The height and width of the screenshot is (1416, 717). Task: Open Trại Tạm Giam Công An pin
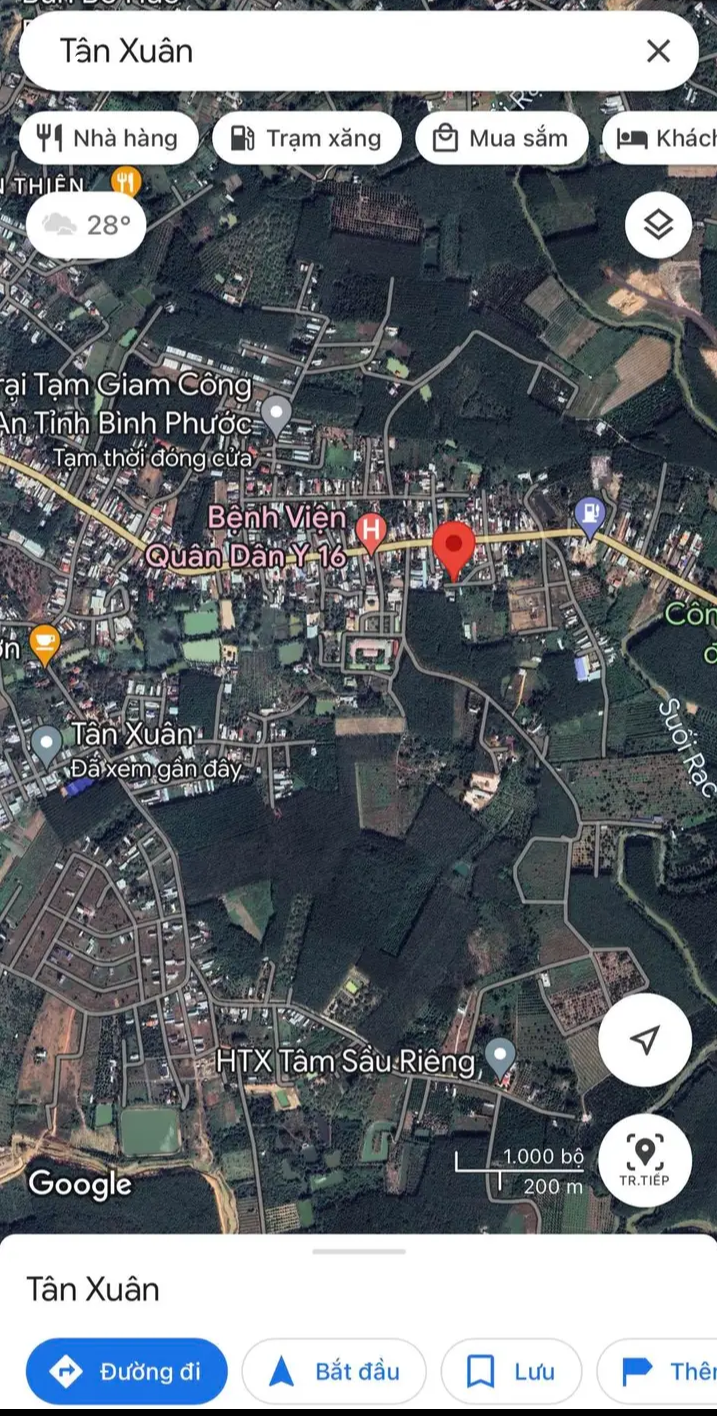(x=276, y=411)
